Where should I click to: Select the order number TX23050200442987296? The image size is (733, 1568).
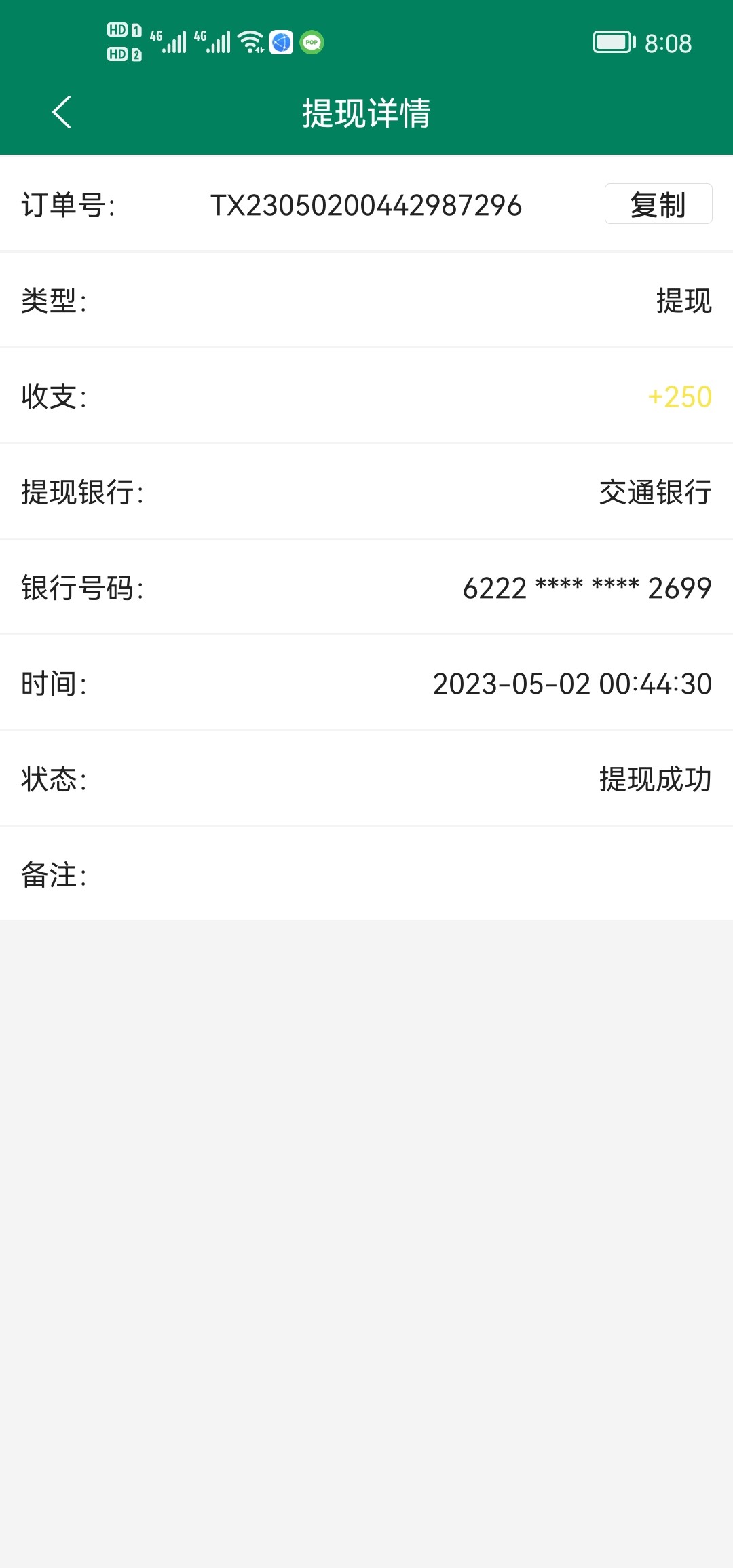366,207
